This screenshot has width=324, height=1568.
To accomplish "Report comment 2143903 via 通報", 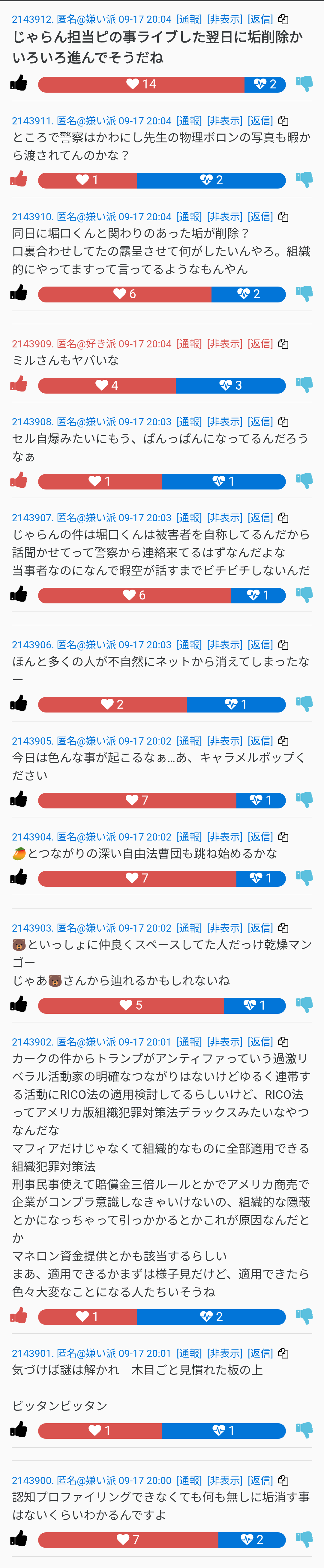I will (x=189, y=928).
